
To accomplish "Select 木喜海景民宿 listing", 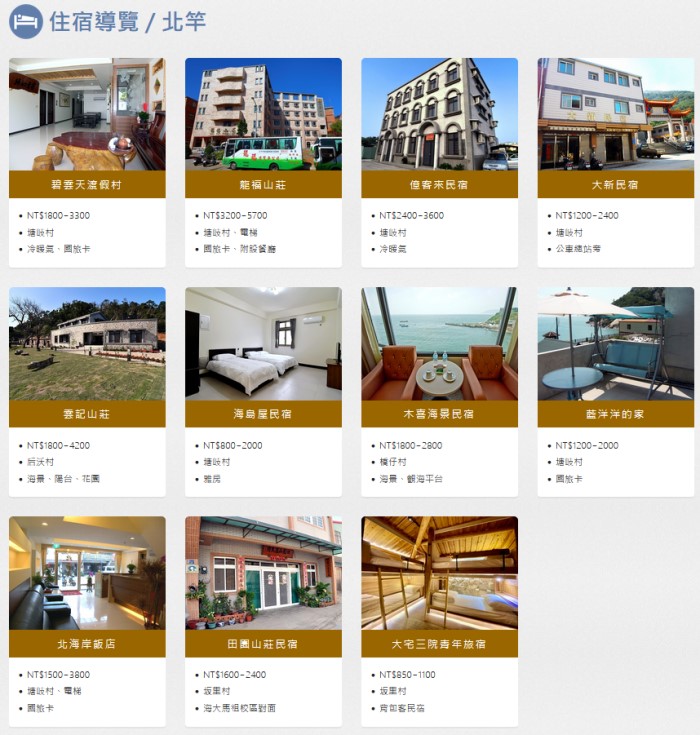I will [439, 414].
